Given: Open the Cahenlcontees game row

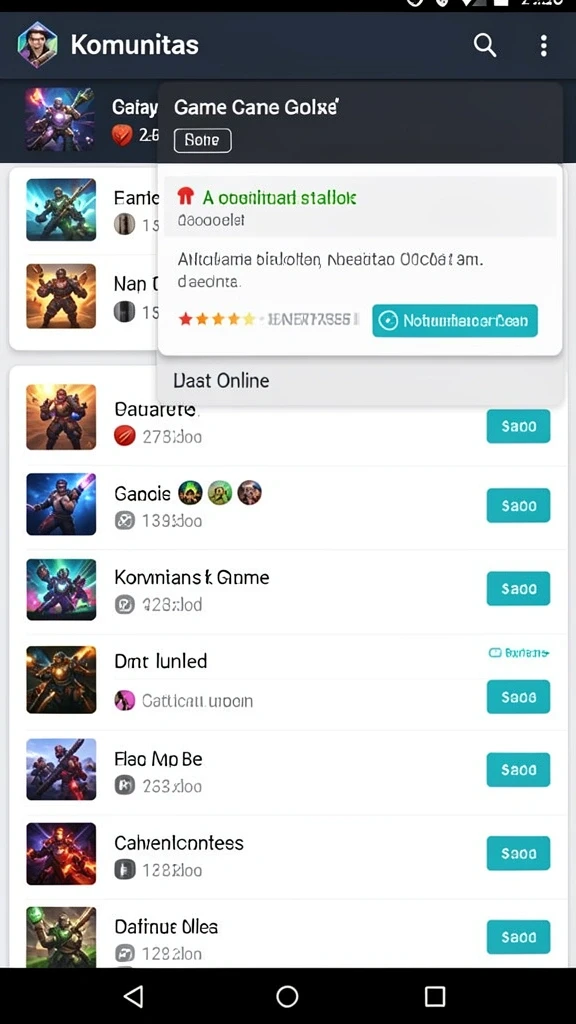Looking at the screenshot, I should pyautogui.click(x=287, y=854).
